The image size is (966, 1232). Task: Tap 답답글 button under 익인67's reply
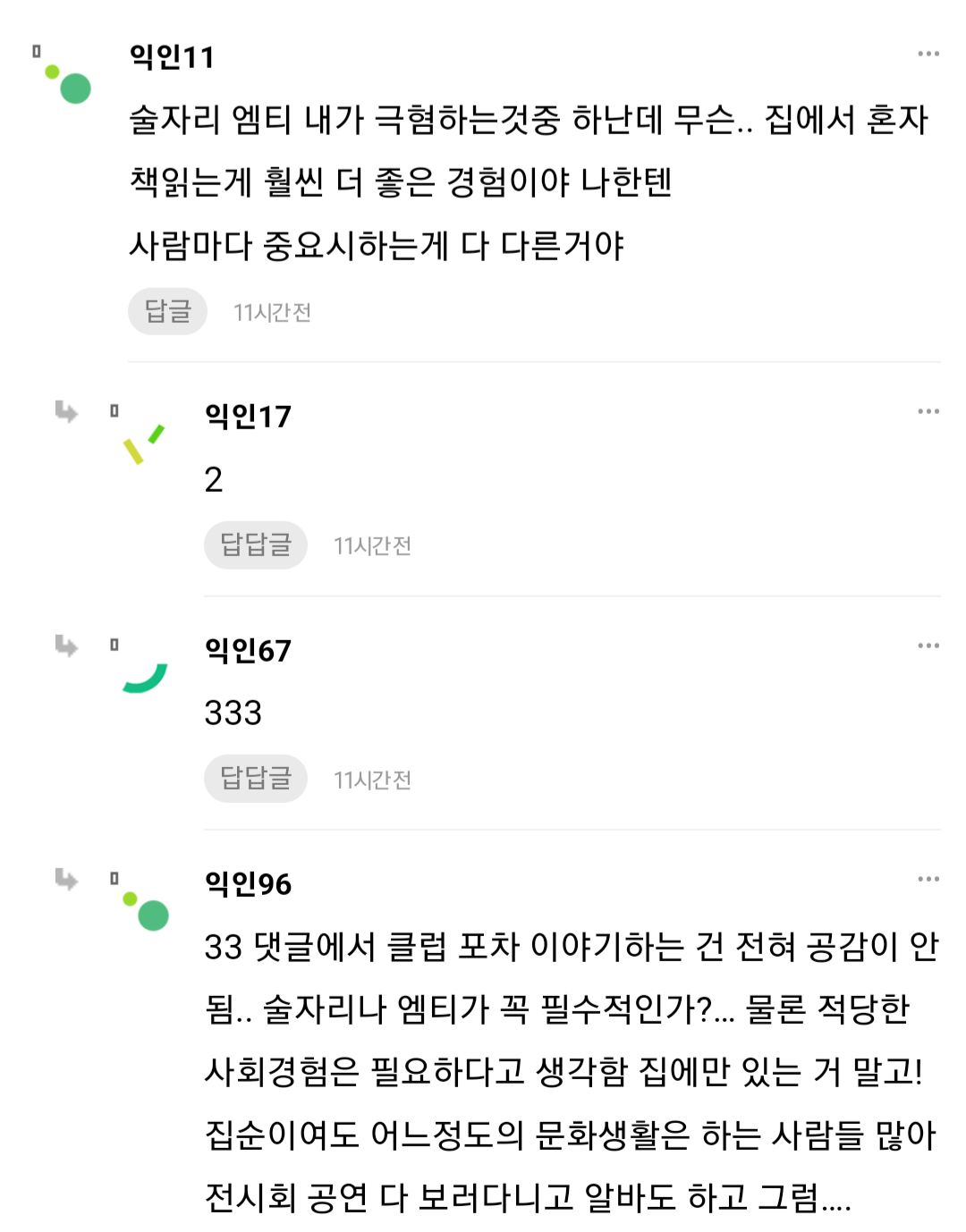[x=256, y=779]
